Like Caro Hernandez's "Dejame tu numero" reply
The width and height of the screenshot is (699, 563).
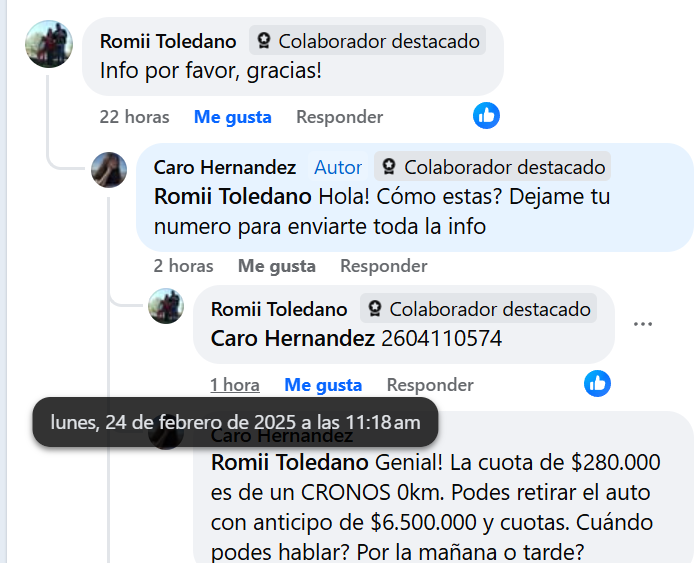tap(276, 266)
